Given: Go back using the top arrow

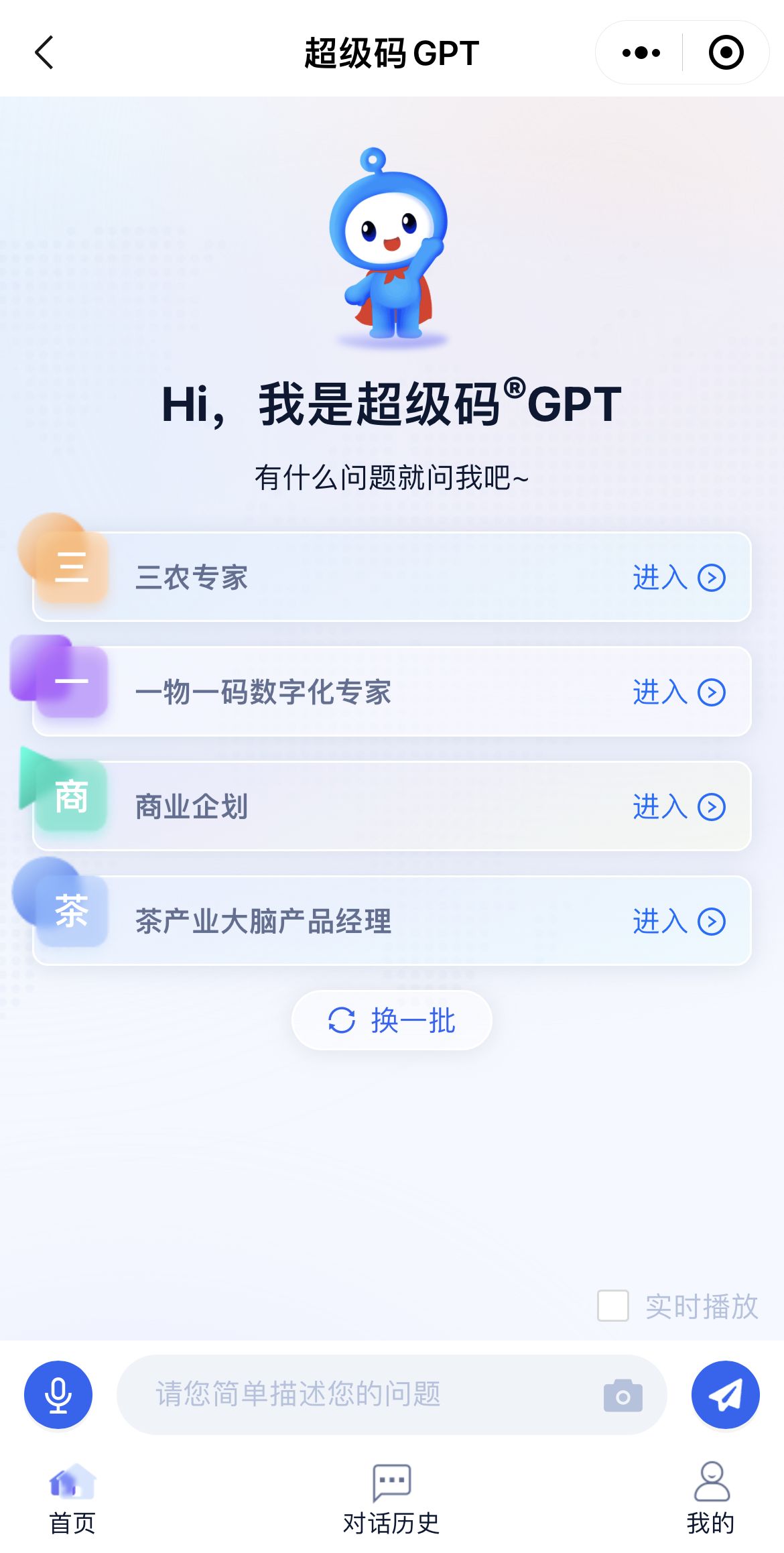Looking at the screenshot, I should click(x=44, y=53).
